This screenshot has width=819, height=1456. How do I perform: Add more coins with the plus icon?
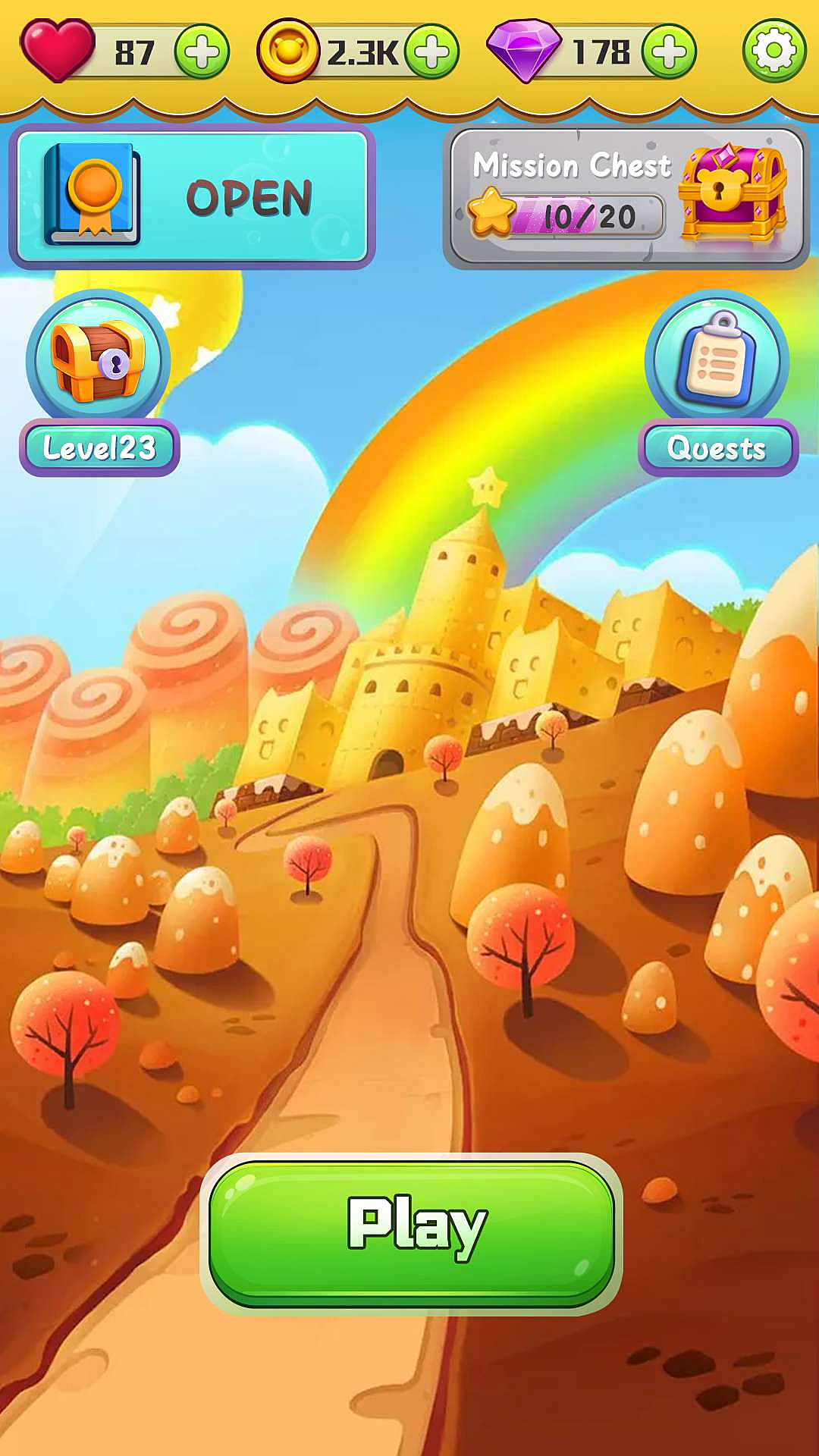(x=431, y=52)
